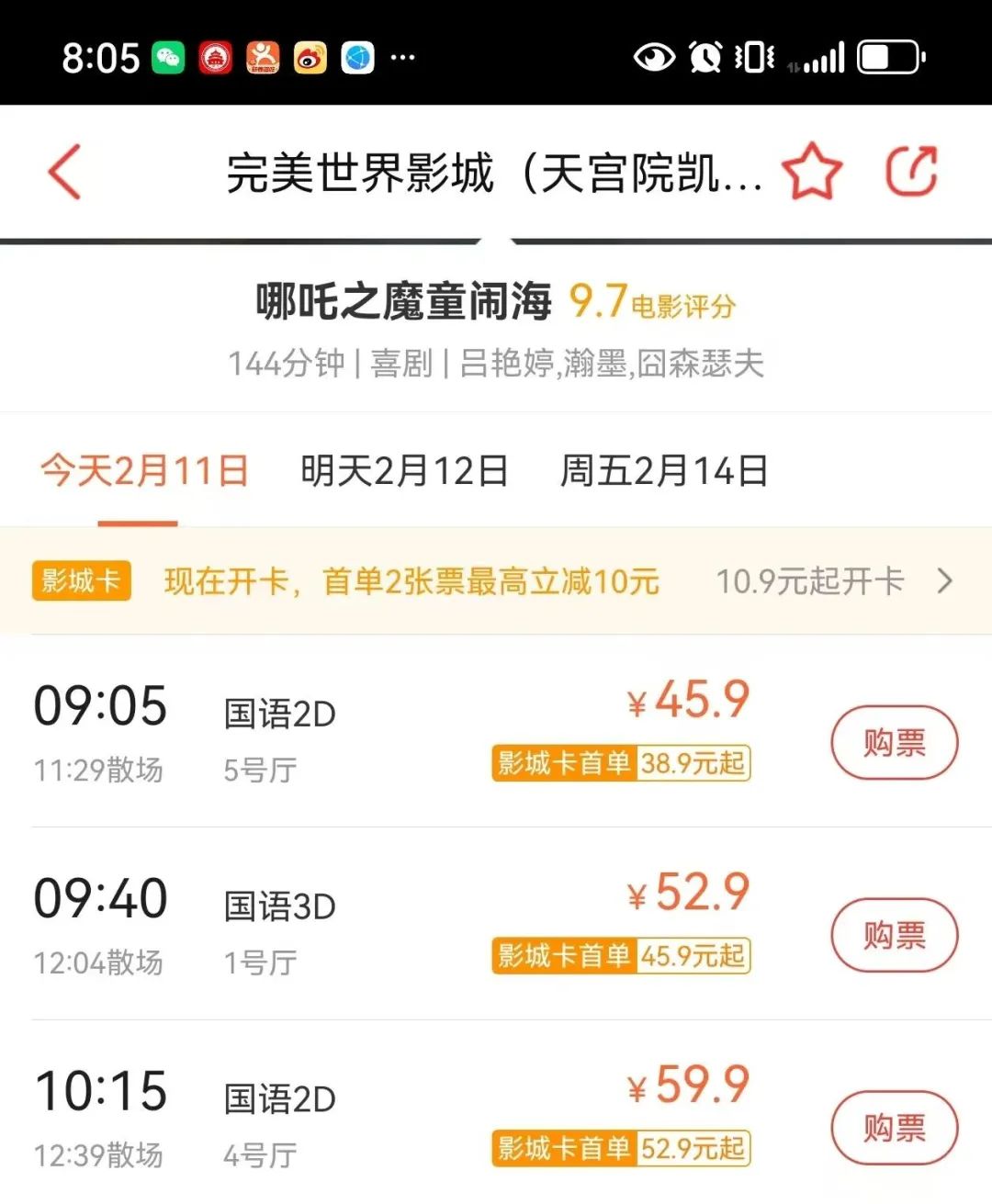Buy ticket for the 09:05 showing

(x=894, y=742)
